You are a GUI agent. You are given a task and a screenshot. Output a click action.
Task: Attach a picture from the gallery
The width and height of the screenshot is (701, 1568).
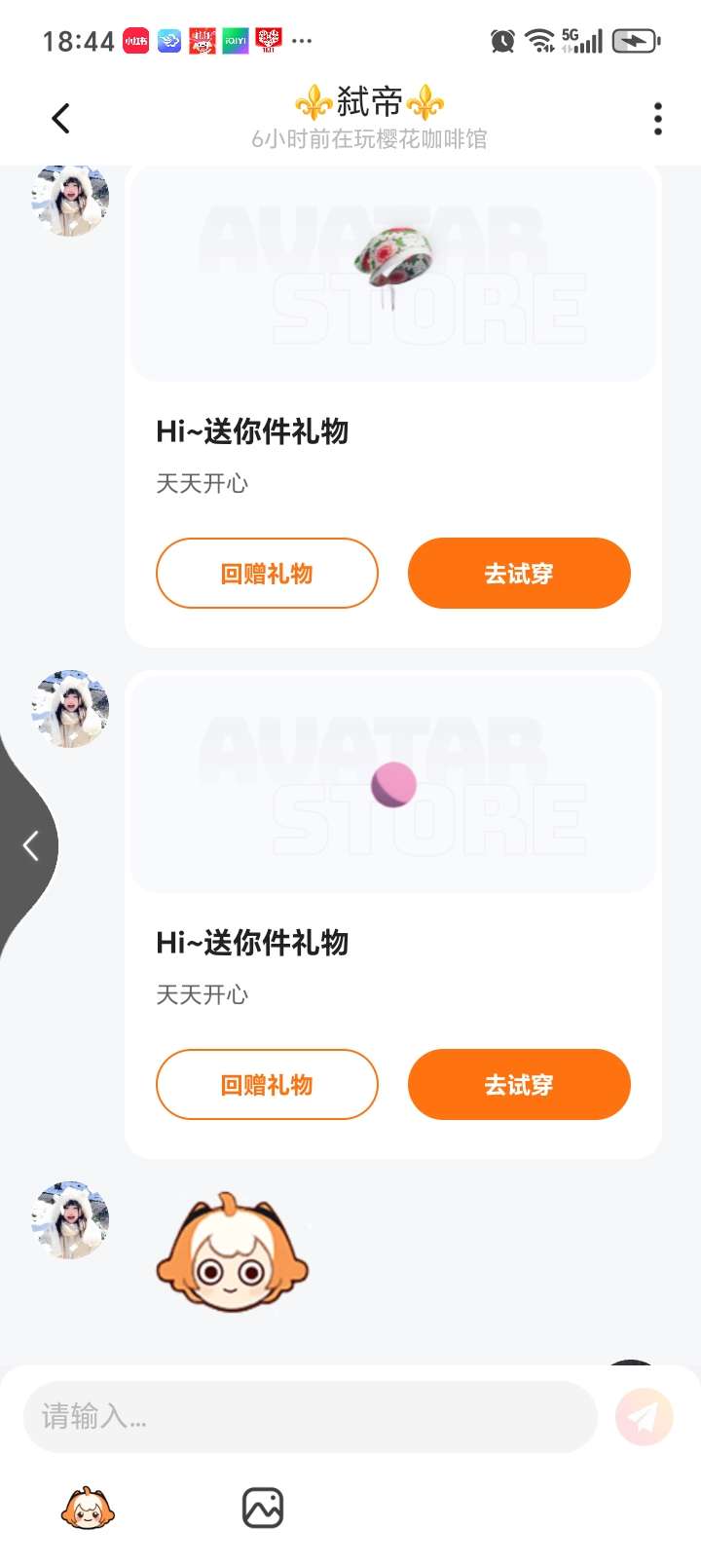pyautogui.click(x=263, y=1509)
